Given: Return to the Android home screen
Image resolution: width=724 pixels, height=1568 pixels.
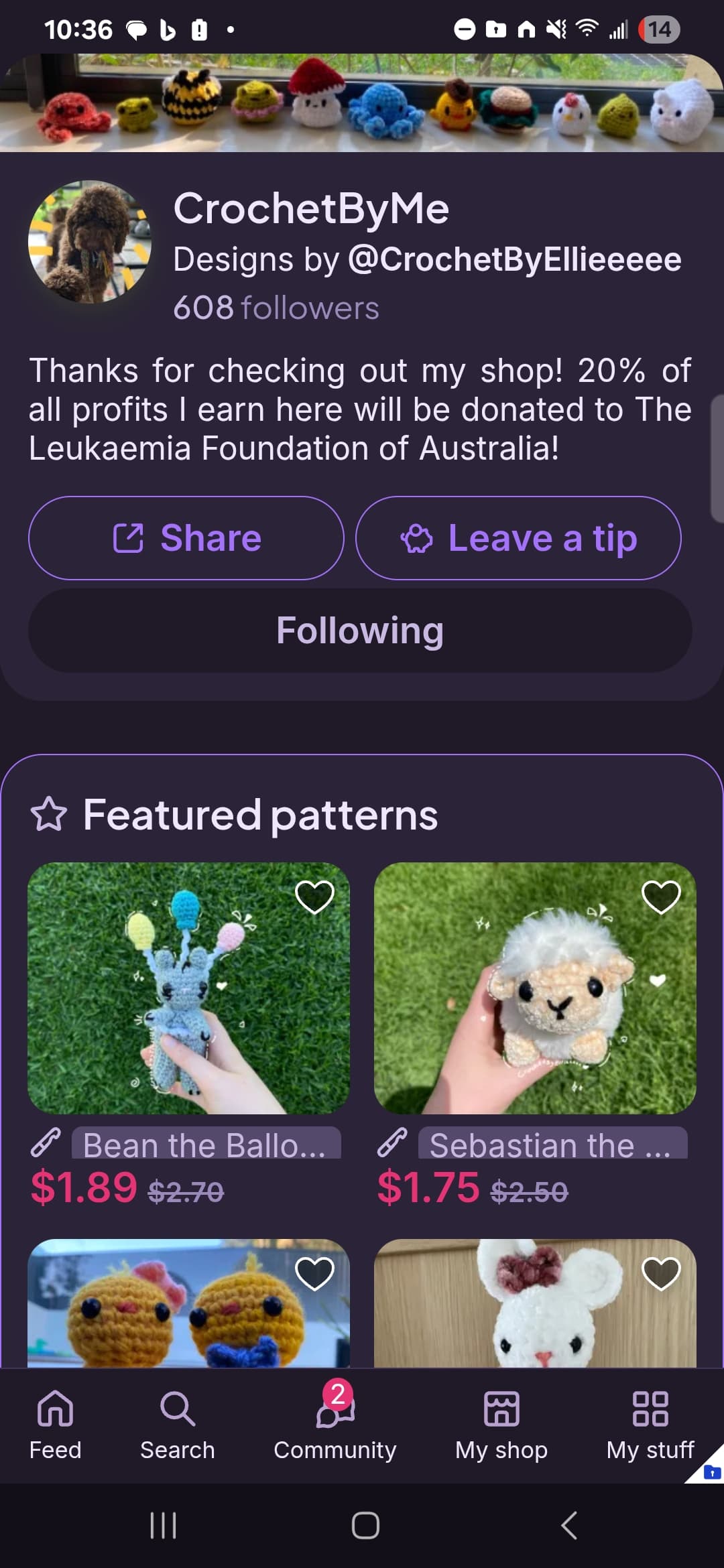Looking at the screenshot, I should [x=365, y=1526].
